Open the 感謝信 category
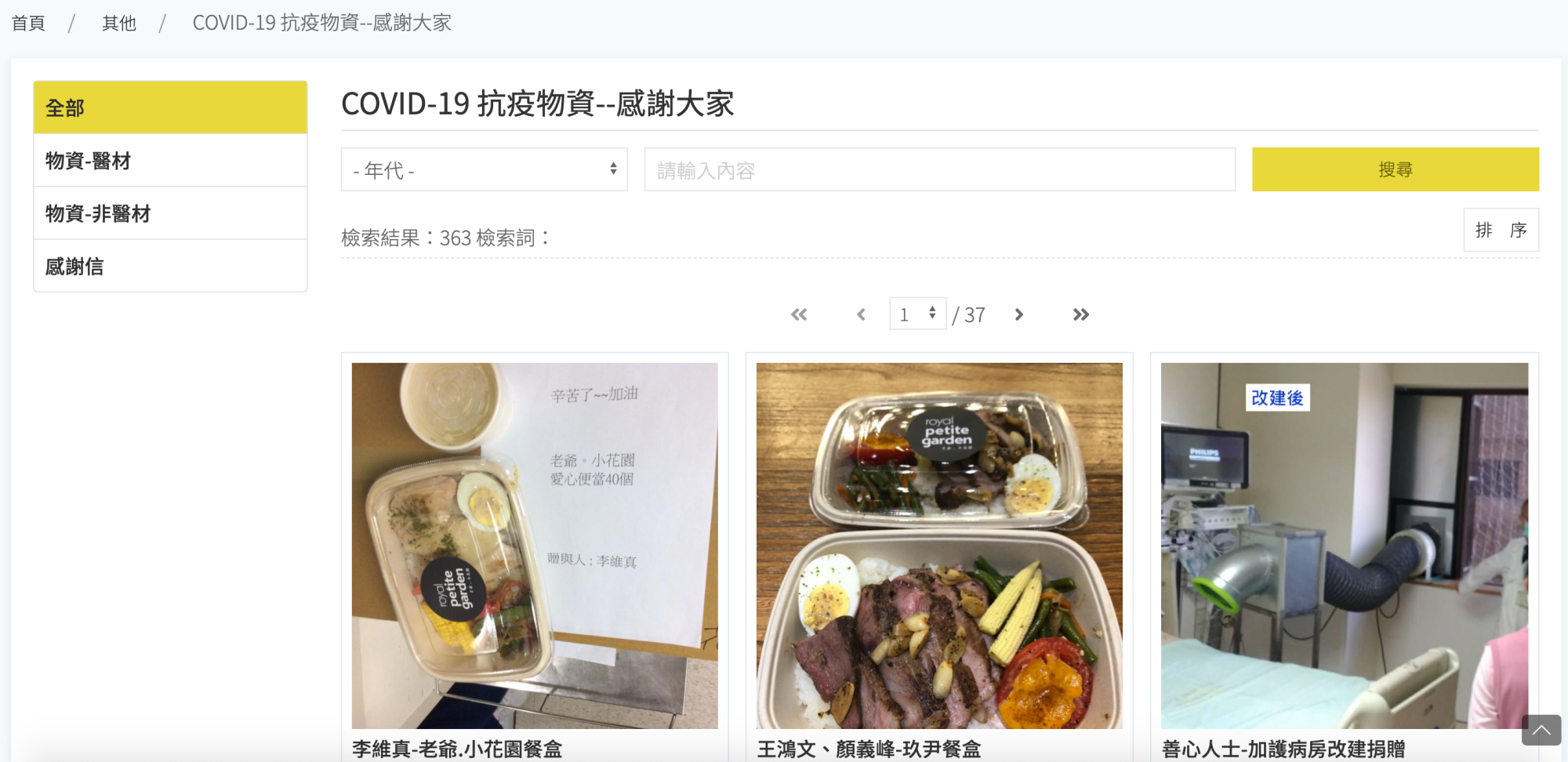The width and height of the screenshot is (1568, 762). (170, 267)
